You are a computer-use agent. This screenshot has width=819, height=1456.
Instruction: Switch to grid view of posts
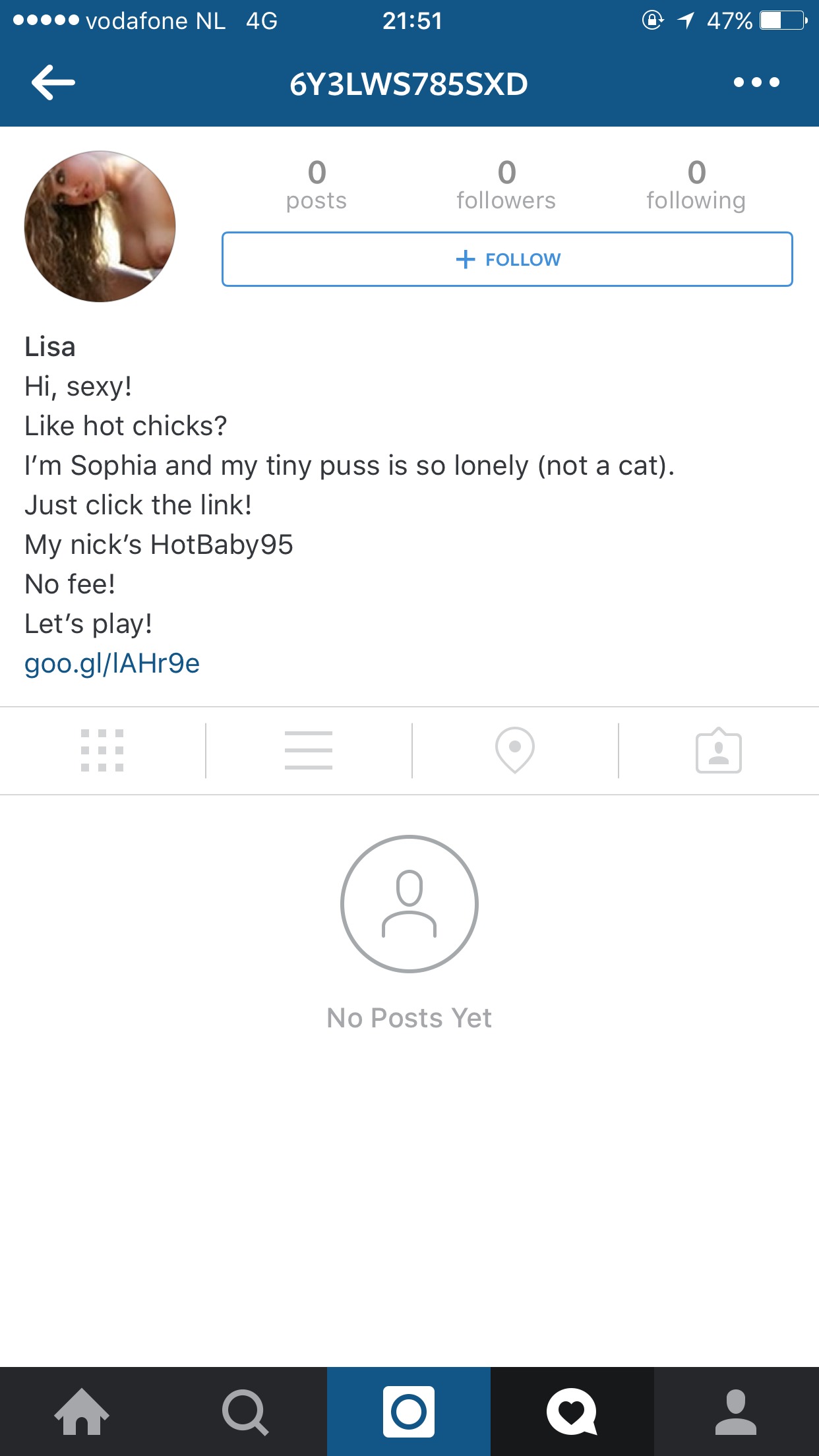pyautogui.click(x=102, y=750)
